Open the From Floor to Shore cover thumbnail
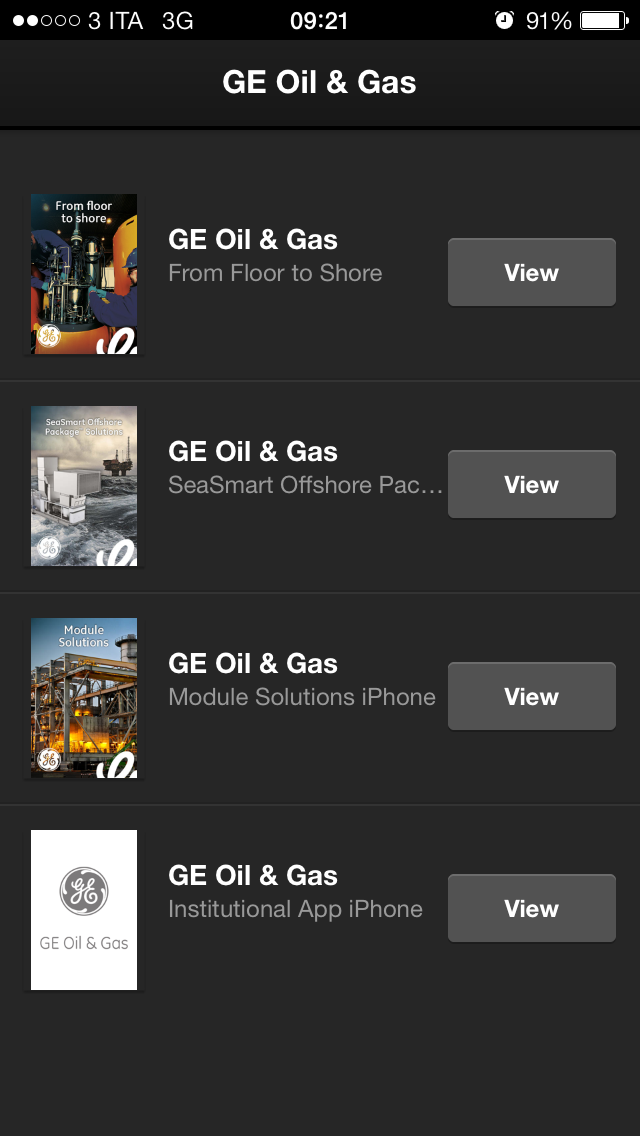The width and height of the screenshot is (640, 1136). coord(84,274)
